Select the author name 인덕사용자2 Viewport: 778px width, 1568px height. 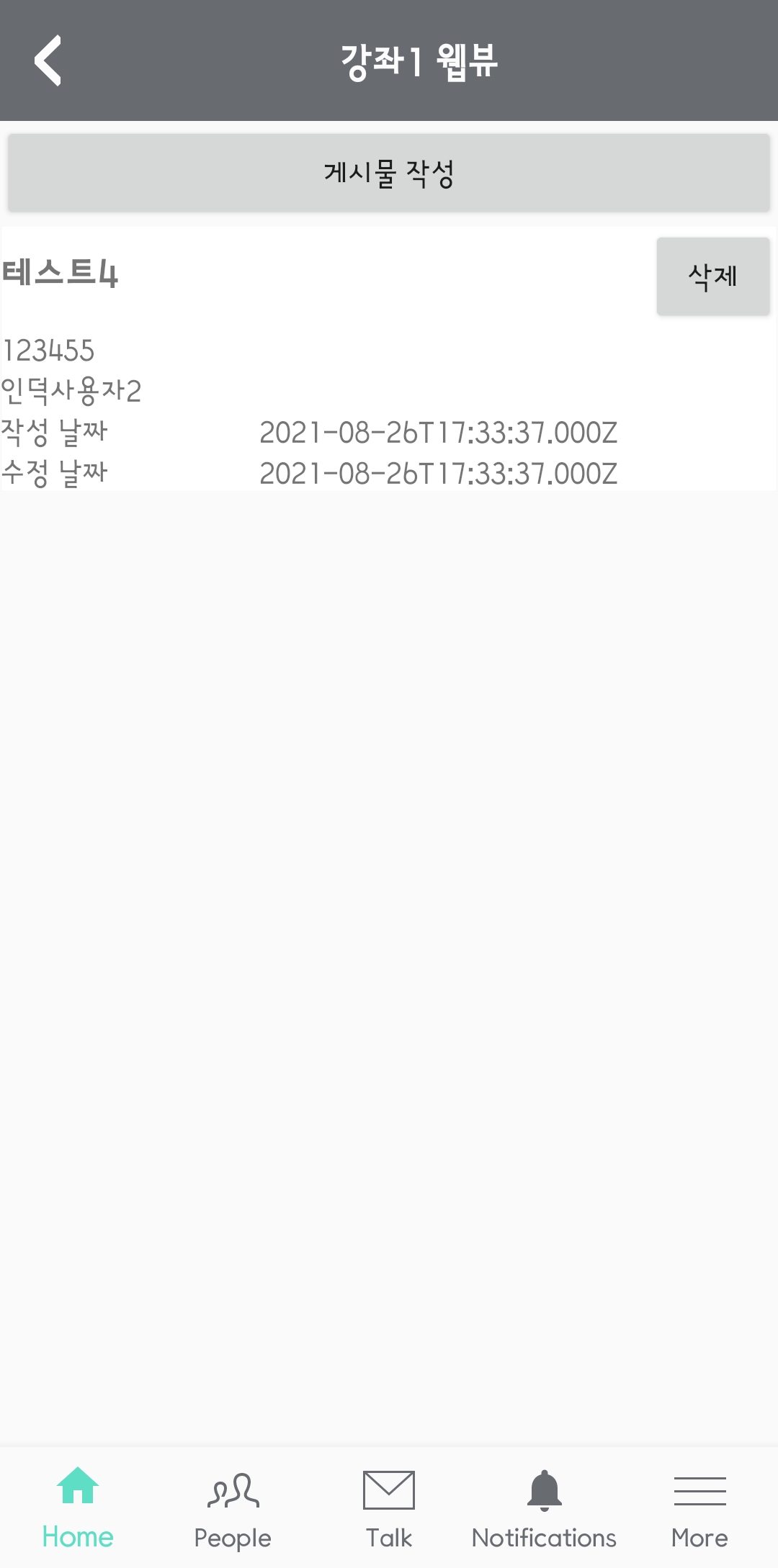[72, 391]
